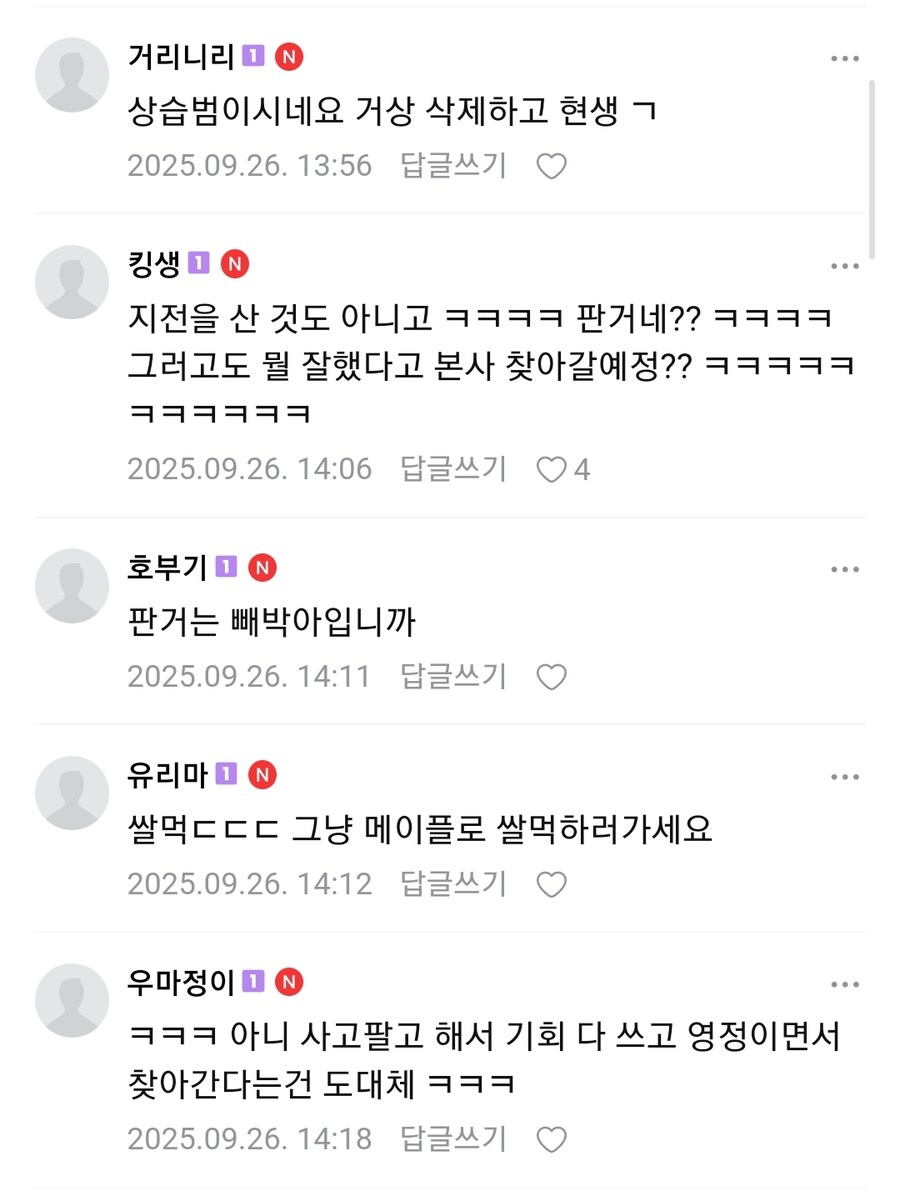Viewport: 900px width, 1196px height.
Task: Open the overflow menu on 거리니리's comment
Action: [844, 59]
